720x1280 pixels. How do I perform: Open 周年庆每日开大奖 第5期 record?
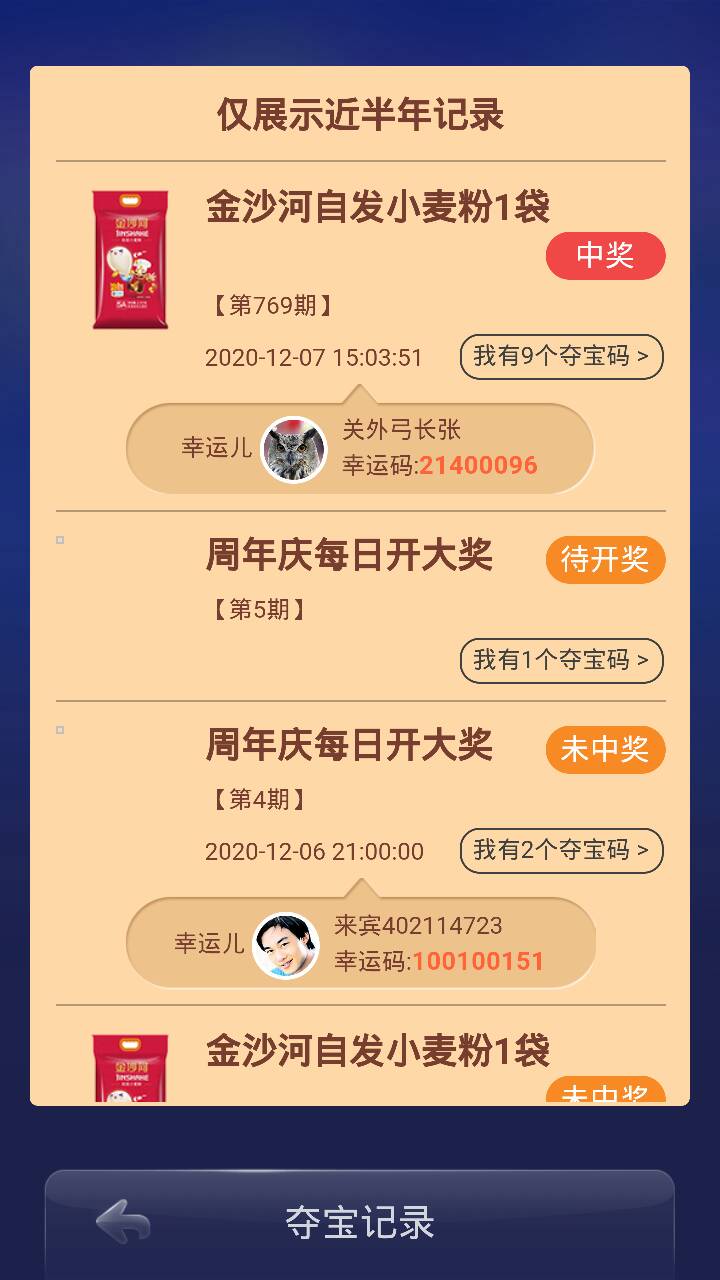pyautogui.click(x=349, y=556)
